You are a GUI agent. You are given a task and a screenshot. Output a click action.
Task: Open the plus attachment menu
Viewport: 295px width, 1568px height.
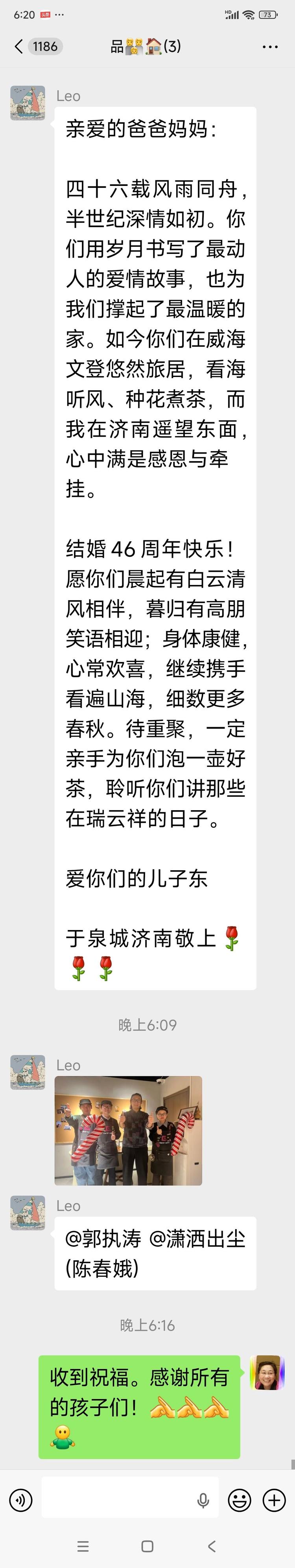[274, 1500]
